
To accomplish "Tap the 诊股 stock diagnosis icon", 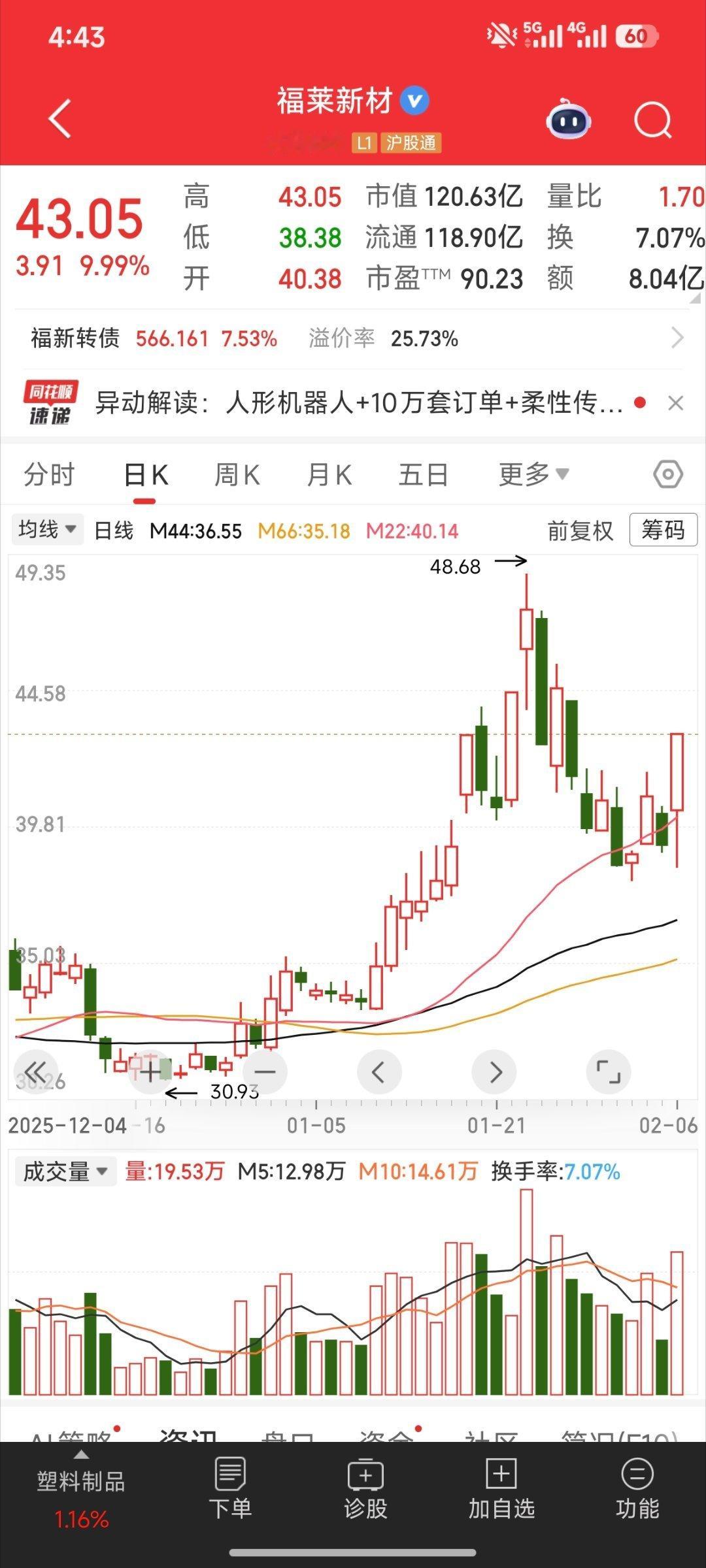I will coord(366,1482).
